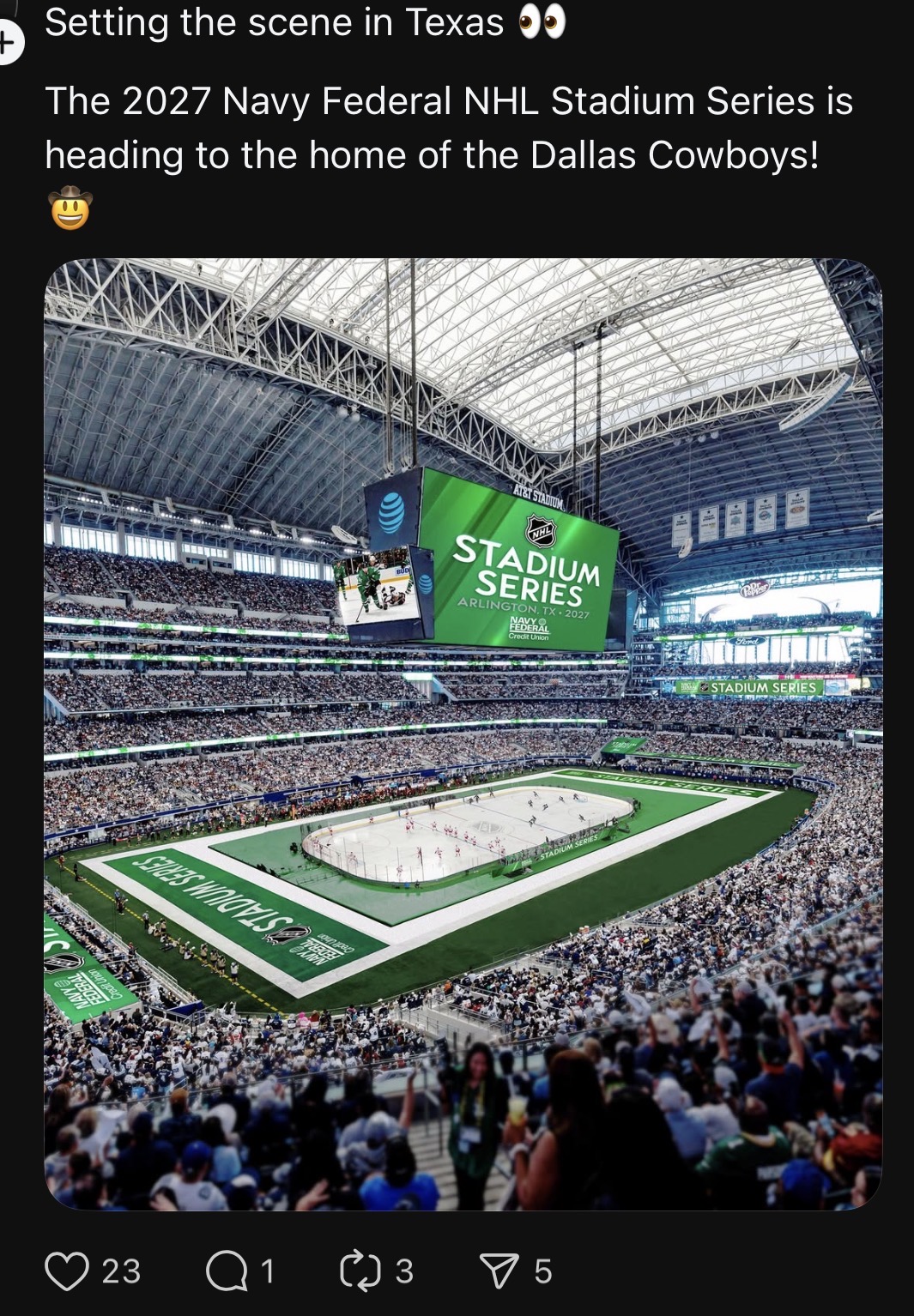
Task: Repost the Stadium Series post
Action: 360,1271
